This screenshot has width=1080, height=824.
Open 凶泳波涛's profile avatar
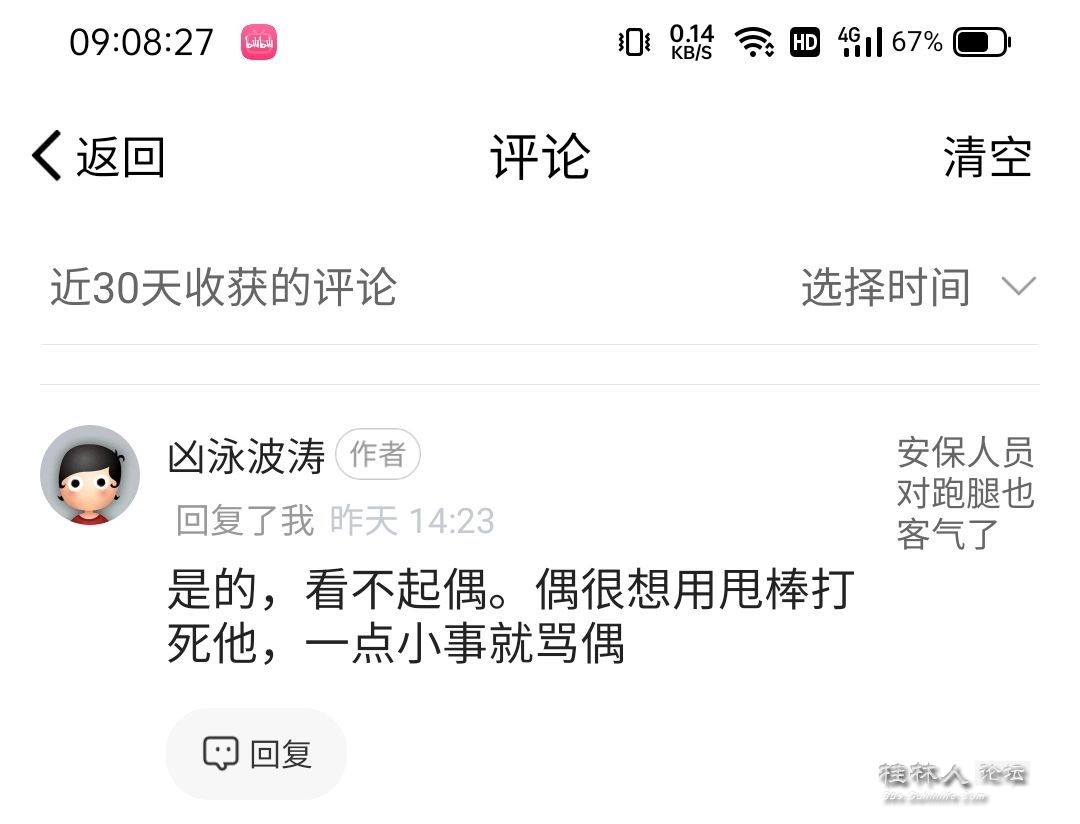90,475
